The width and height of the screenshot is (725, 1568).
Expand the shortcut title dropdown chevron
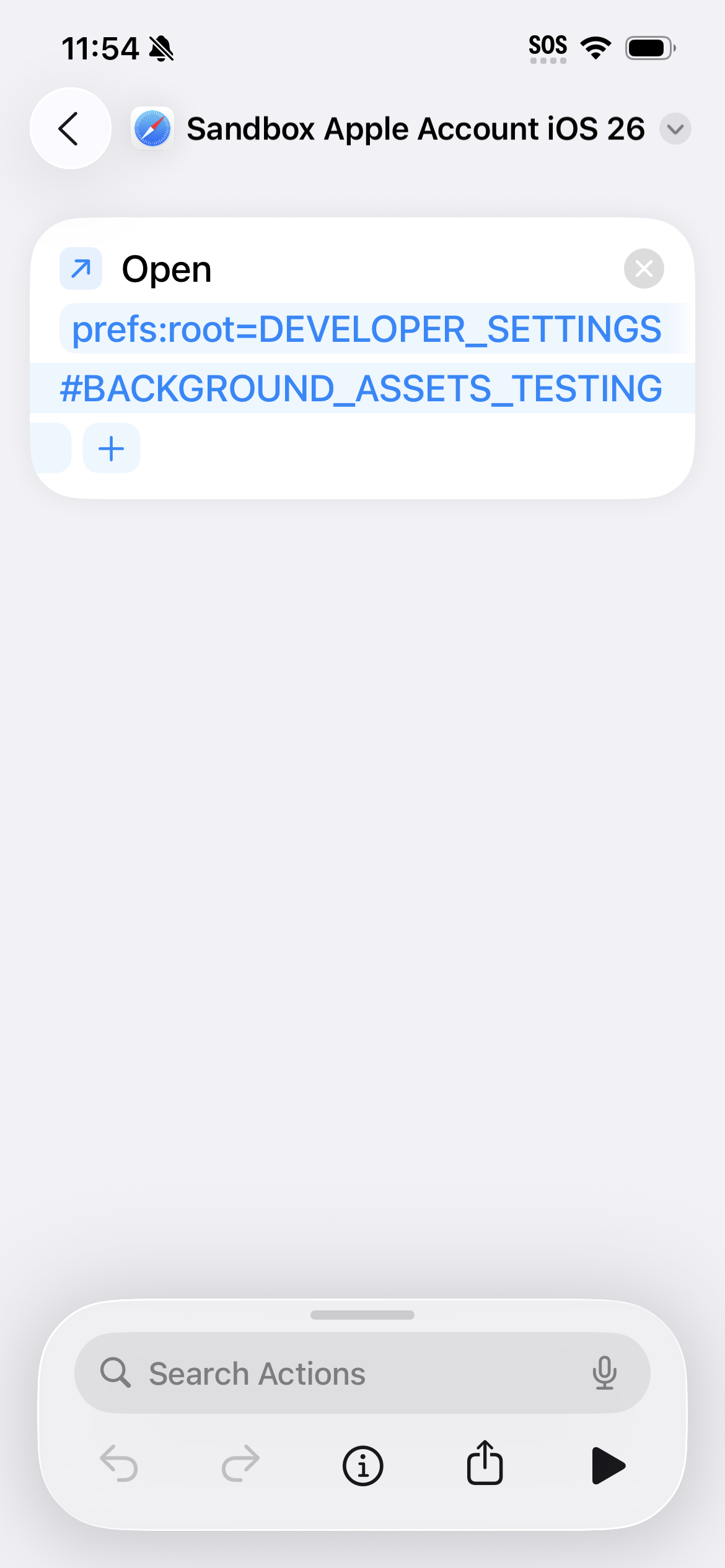[675, 129]
